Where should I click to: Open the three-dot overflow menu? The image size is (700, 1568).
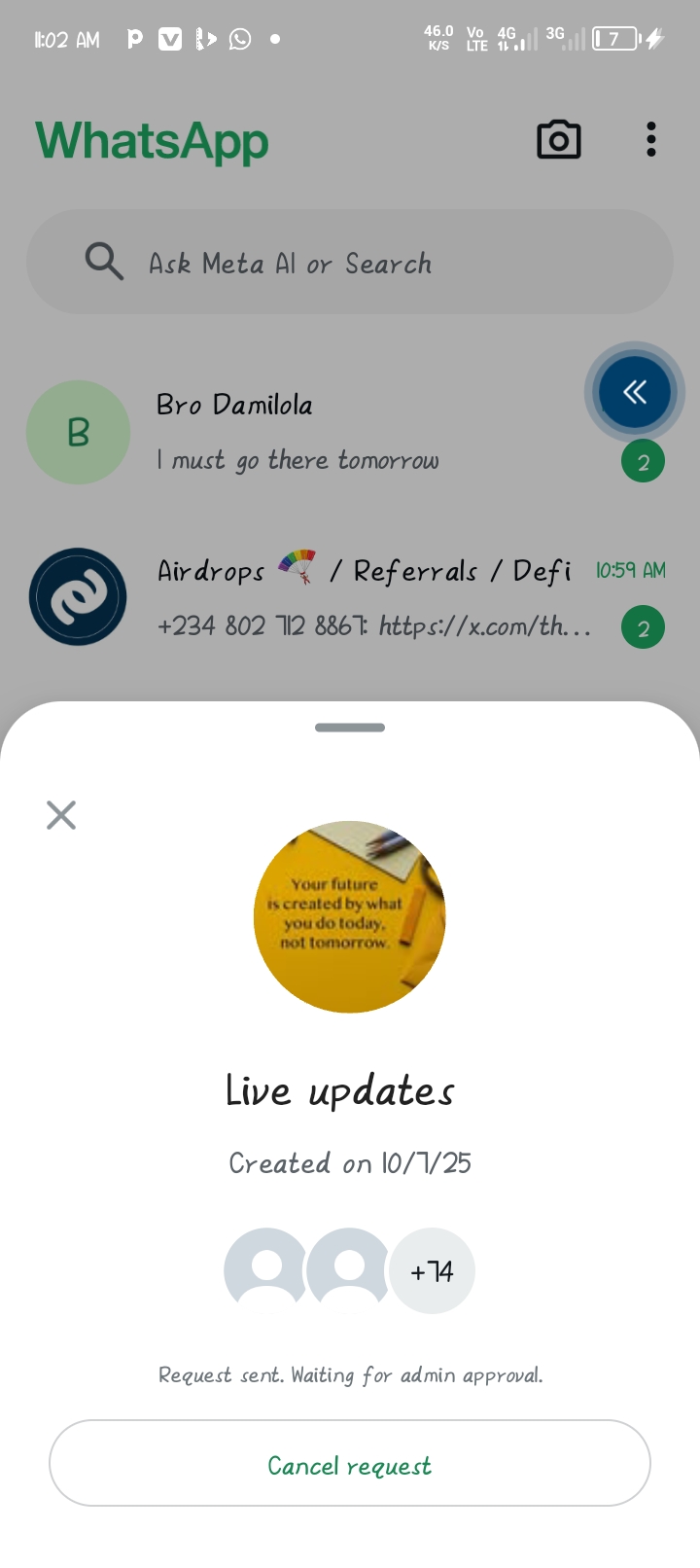tap(650, 140)
